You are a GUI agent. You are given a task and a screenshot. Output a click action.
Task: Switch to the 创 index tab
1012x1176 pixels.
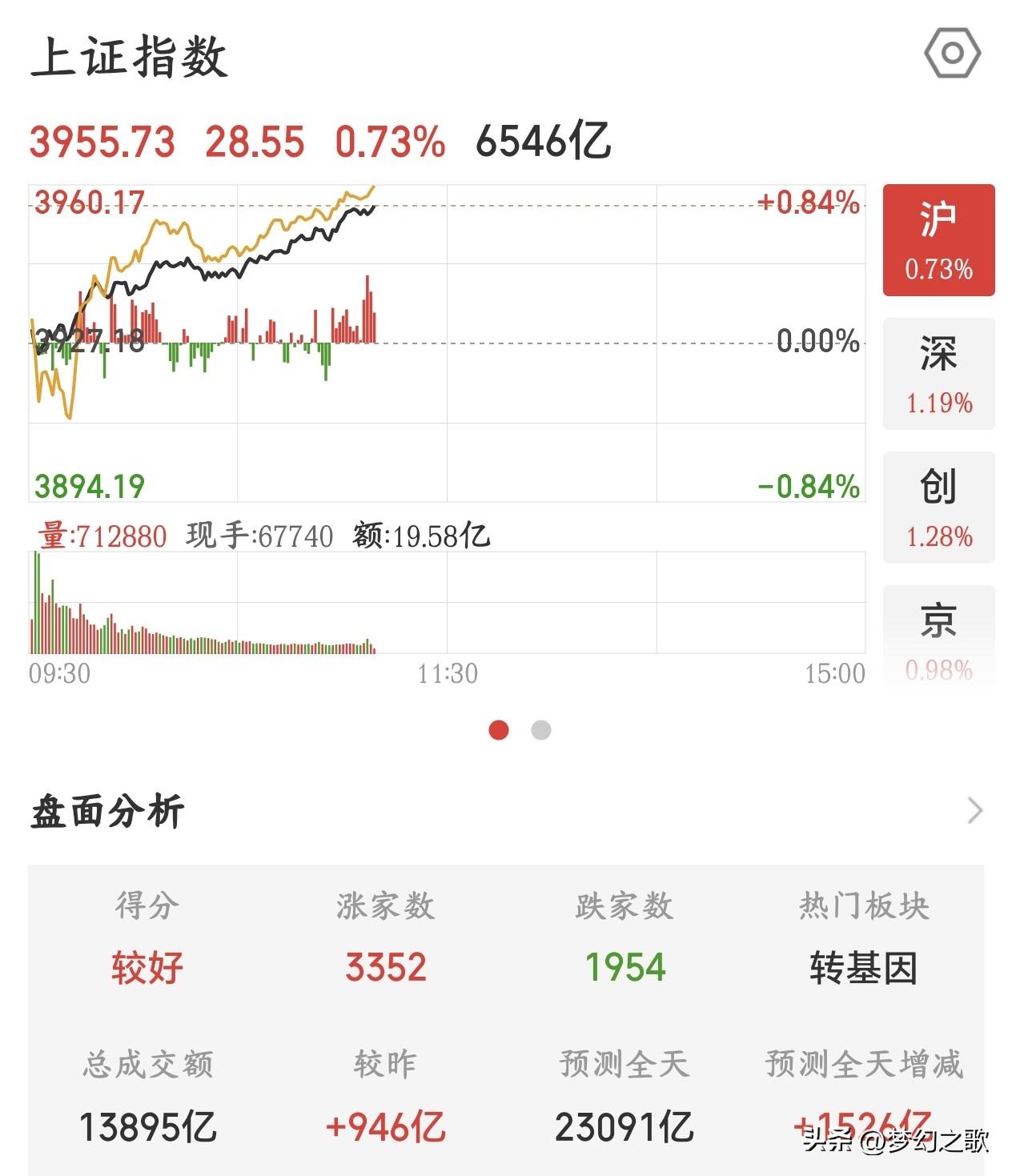[938, 508]
